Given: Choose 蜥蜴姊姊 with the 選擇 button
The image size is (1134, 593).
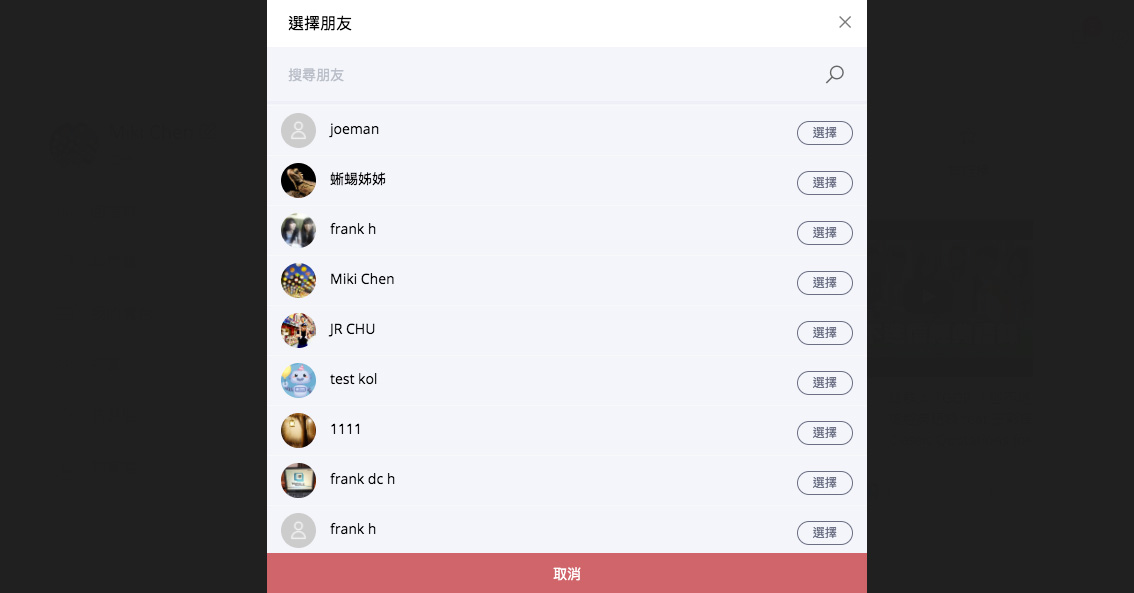Looking at the screenshot, I should [824, 183].
